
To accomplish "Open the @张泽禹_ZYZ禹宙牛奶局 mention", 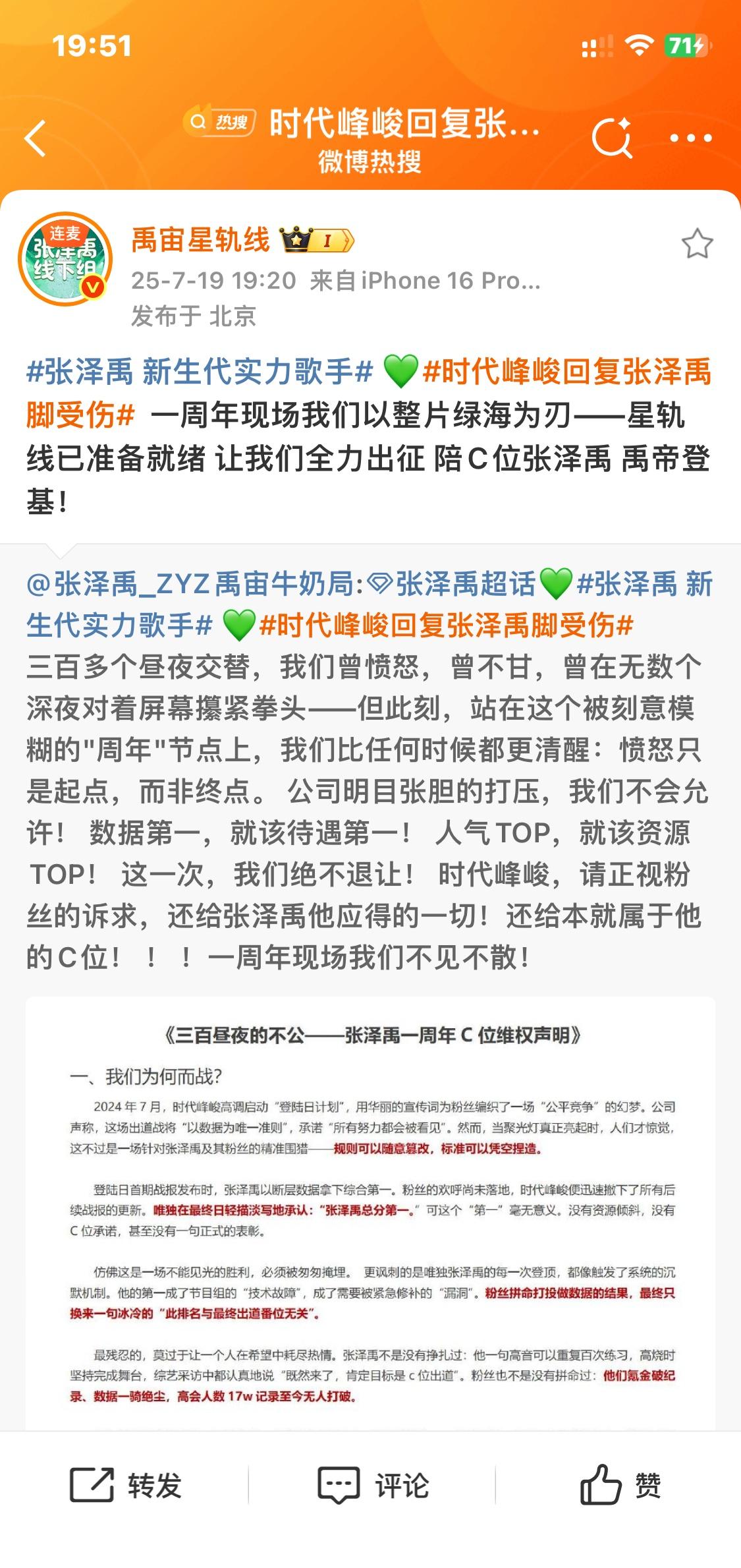I will pos(195,585).
